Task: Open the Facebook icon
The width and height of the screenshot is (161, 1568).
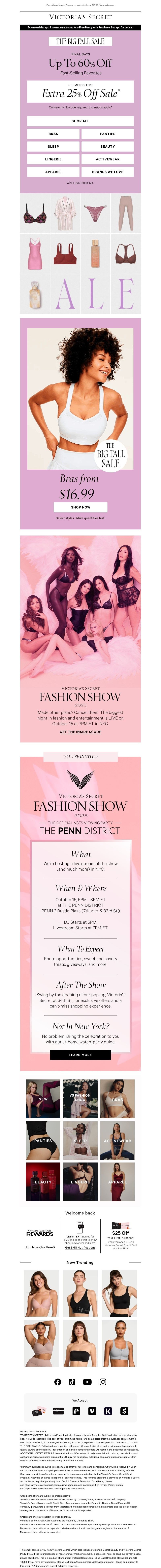Action: (x=58, y=1382)
